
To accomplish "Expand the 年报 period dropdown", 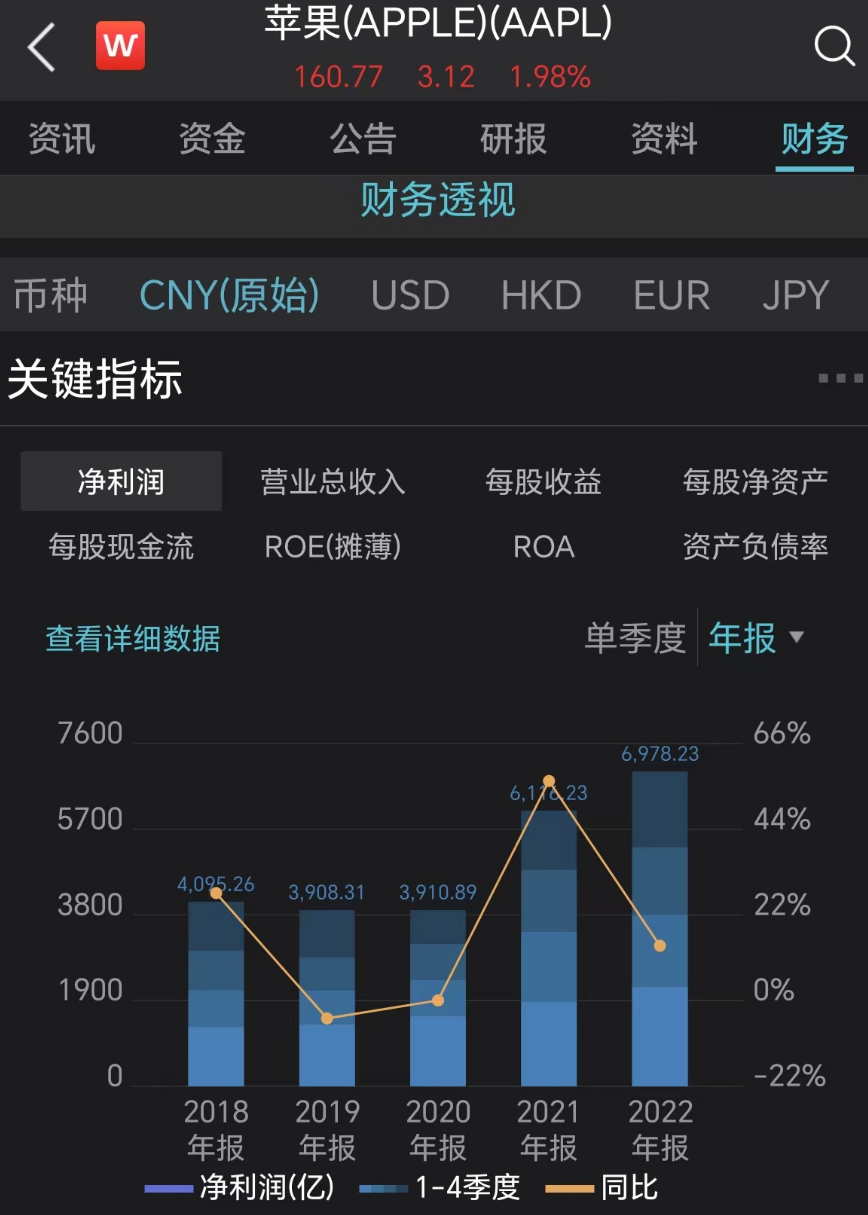I will [x=756, y=637].
